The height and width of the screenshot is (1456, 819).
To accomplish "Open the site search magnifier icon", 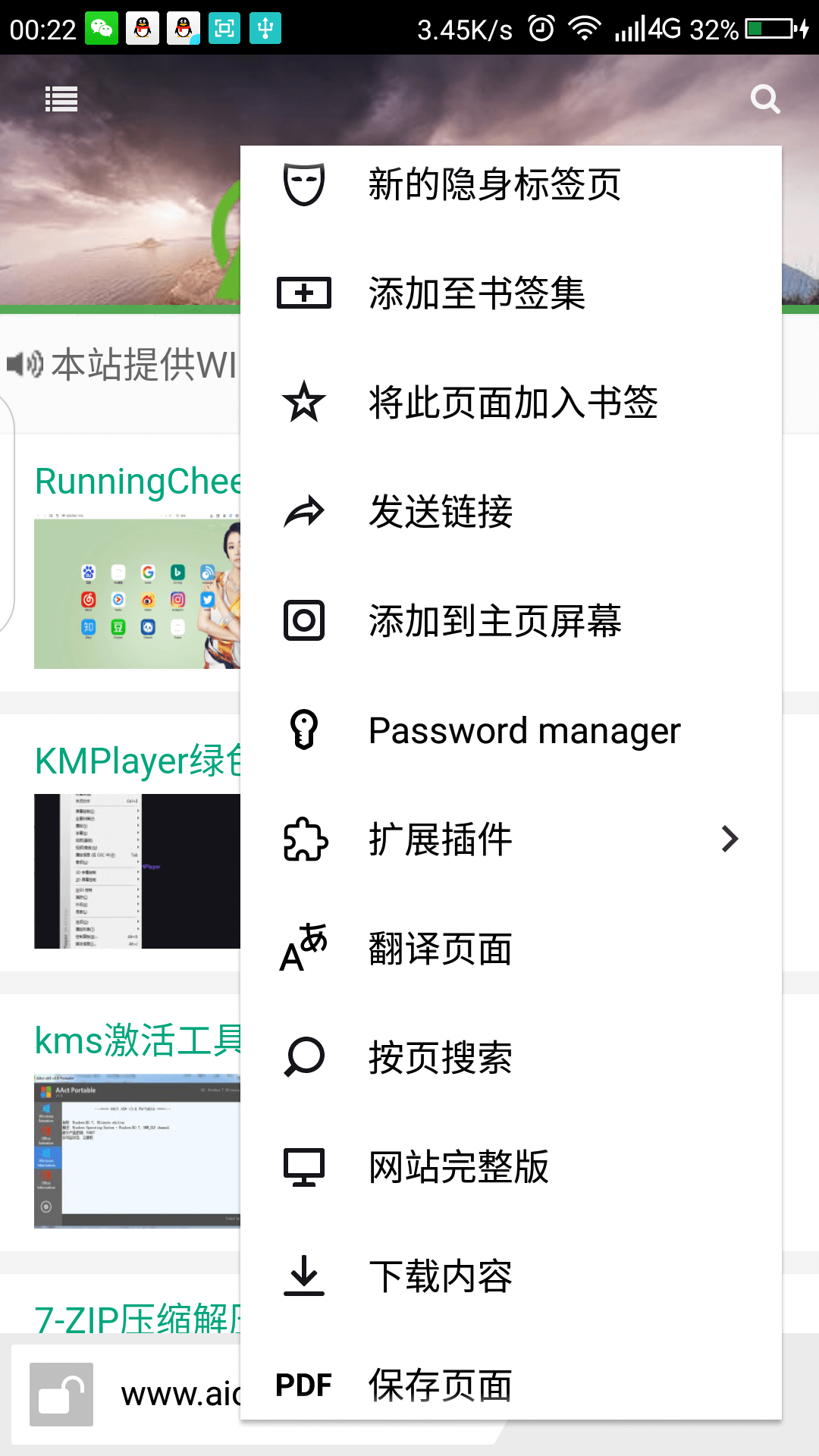I will (x=765, y=99).
